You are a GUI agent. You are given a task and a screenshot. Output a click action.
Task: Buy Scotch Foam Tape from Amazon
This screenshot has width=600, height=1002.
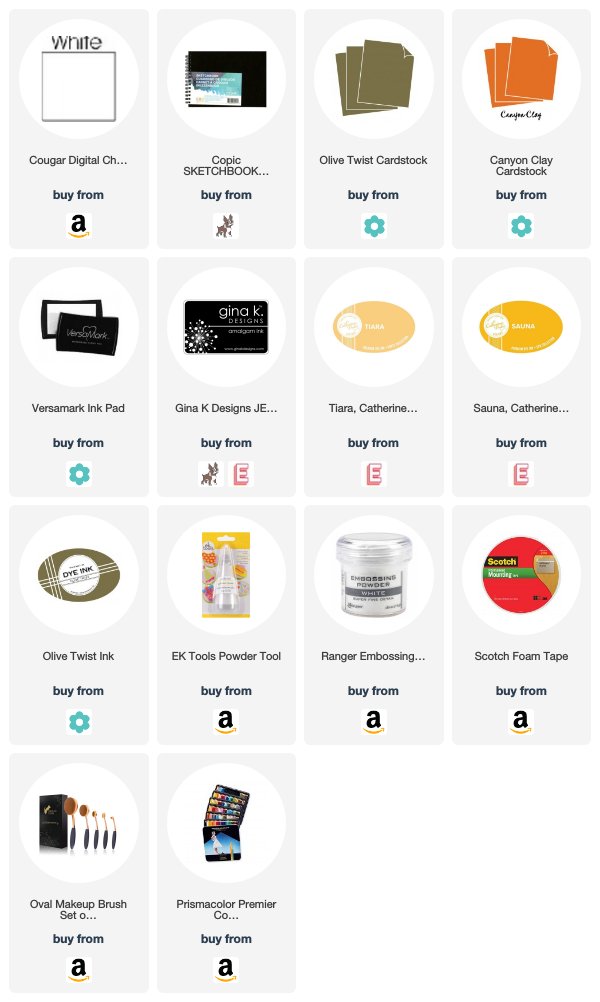[x=521, y=721]
